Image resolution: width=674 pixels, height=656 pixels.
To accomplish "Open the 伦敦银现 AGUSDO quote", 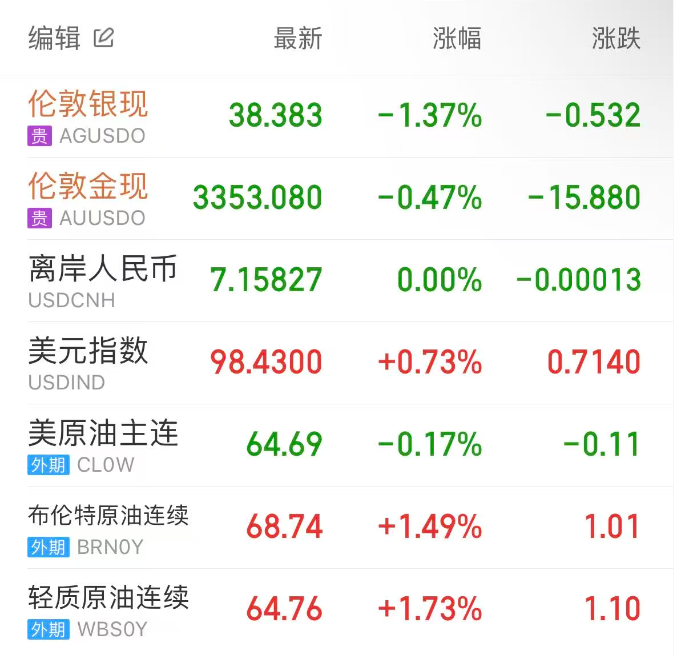I will coord(88,115).
